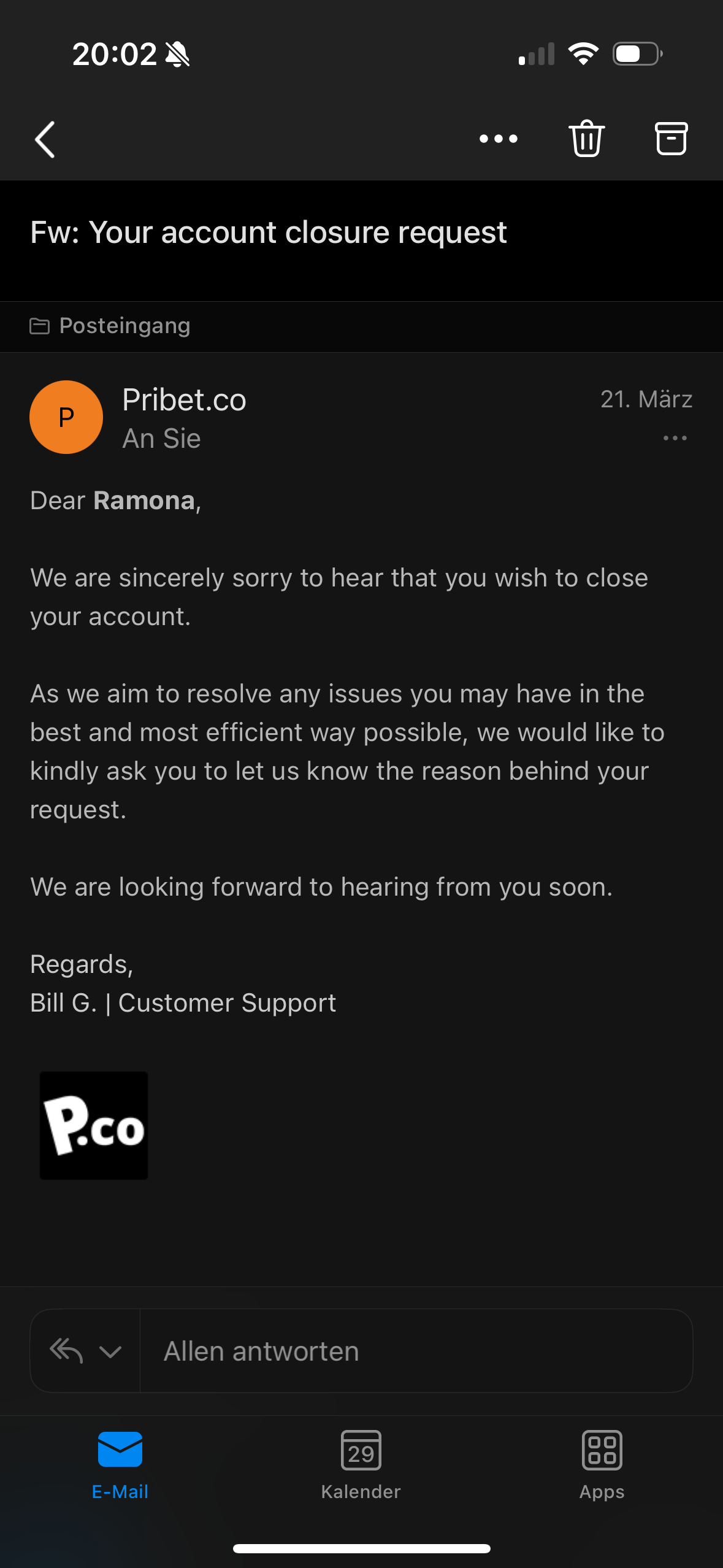View Pribet.co sender avatar details
723x1568 pixels.
[x=66, y=417]
